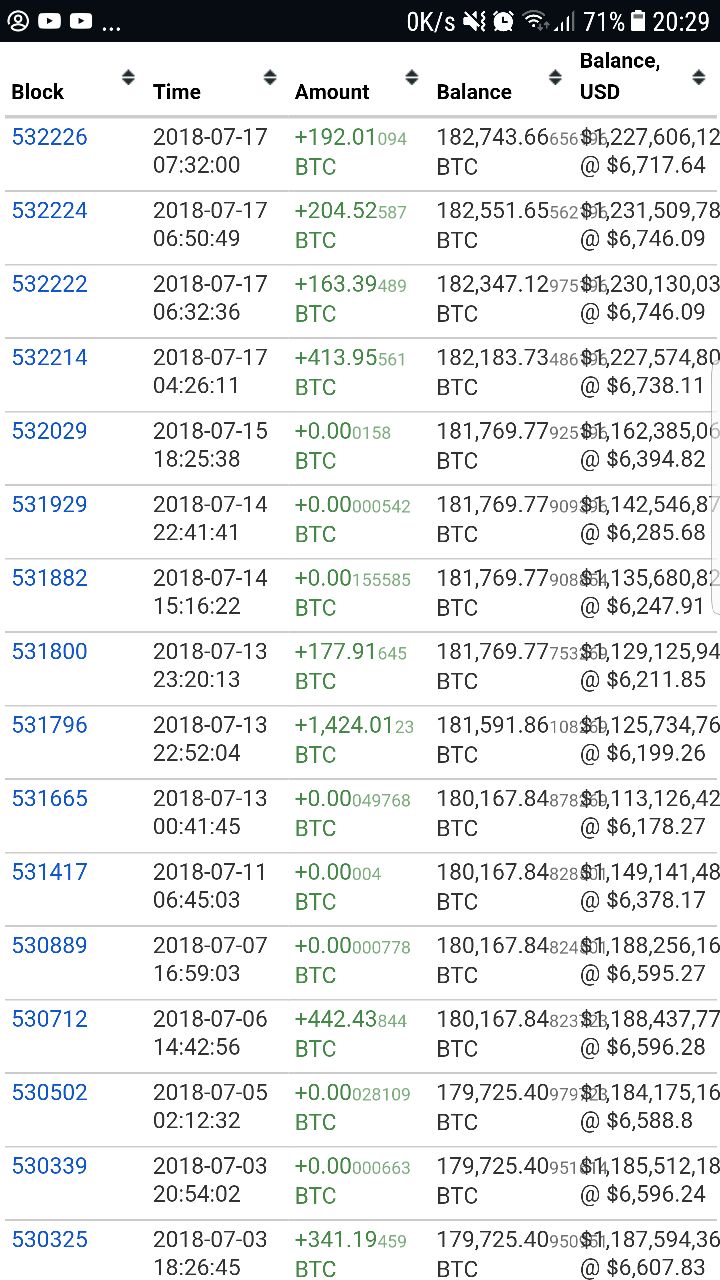Open block 531929 page
720x1280 pixels.
pyautogui.click(x=49, y=505)
